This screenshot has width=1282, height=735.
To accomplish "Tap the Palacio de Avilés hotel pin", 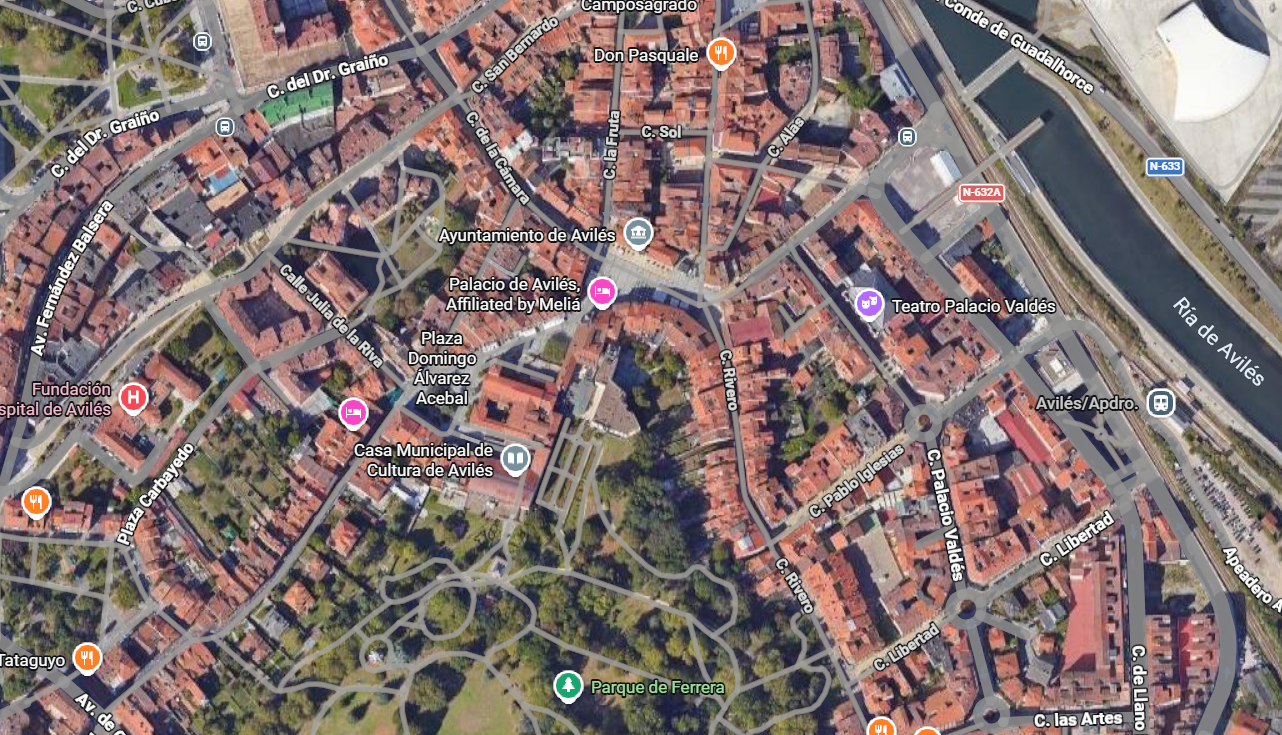I will point(602,291).
